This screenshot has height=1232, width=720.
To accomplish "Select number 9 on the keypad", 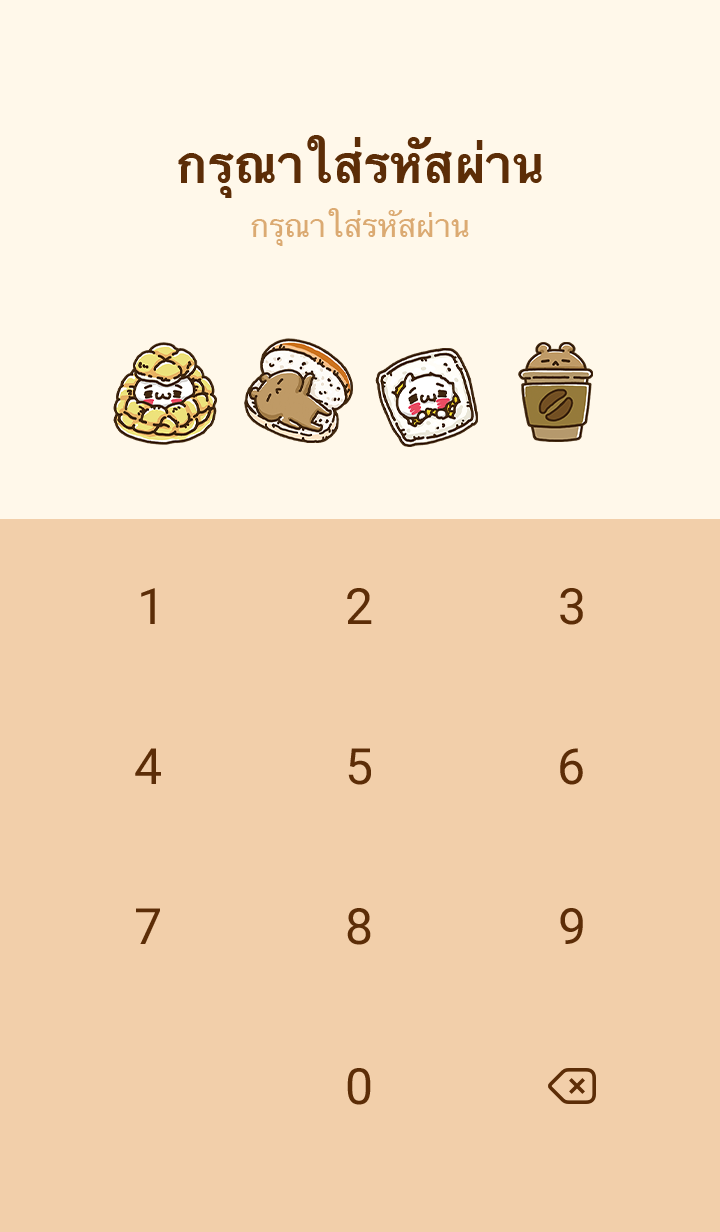I will [x=571, y=927].
